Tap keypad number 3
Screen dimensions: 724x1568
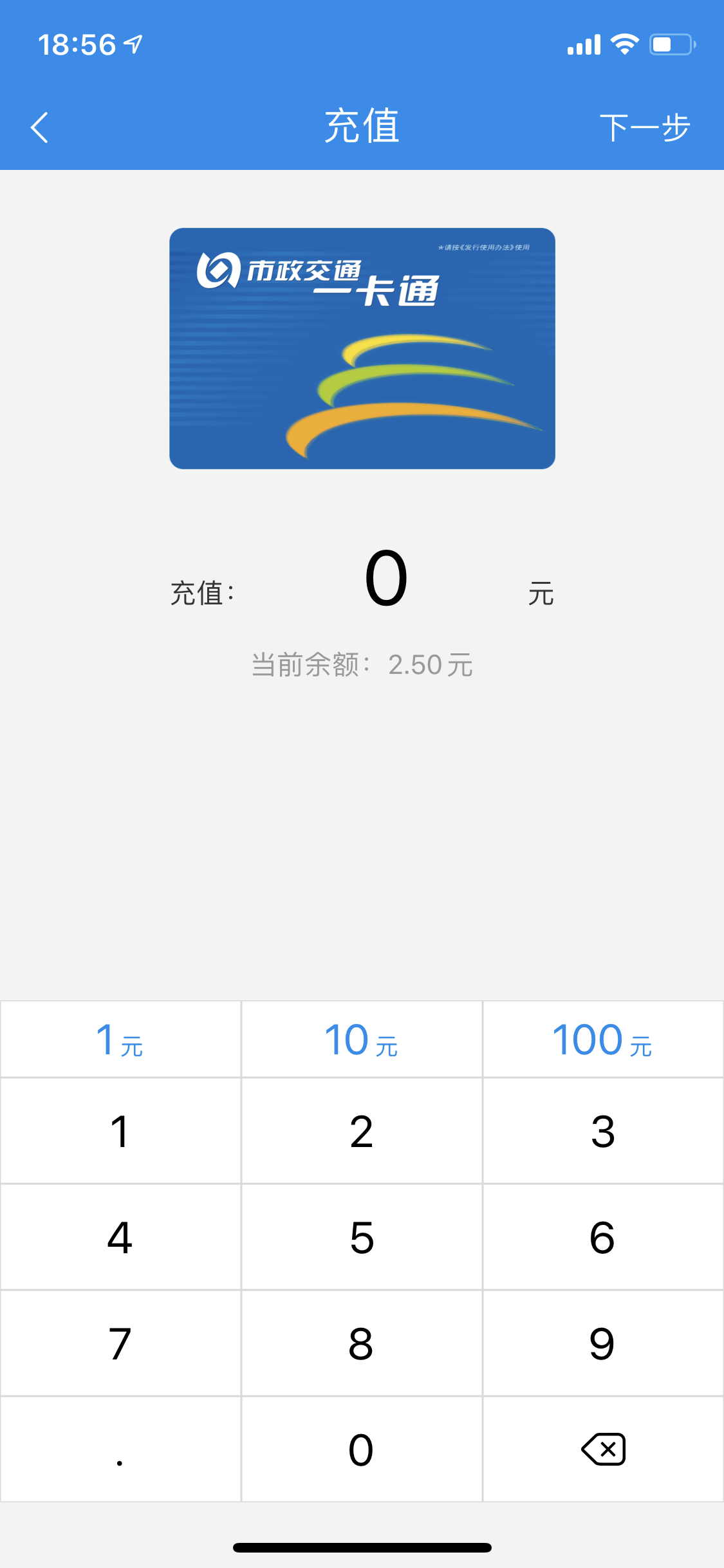pos(603,1131)
